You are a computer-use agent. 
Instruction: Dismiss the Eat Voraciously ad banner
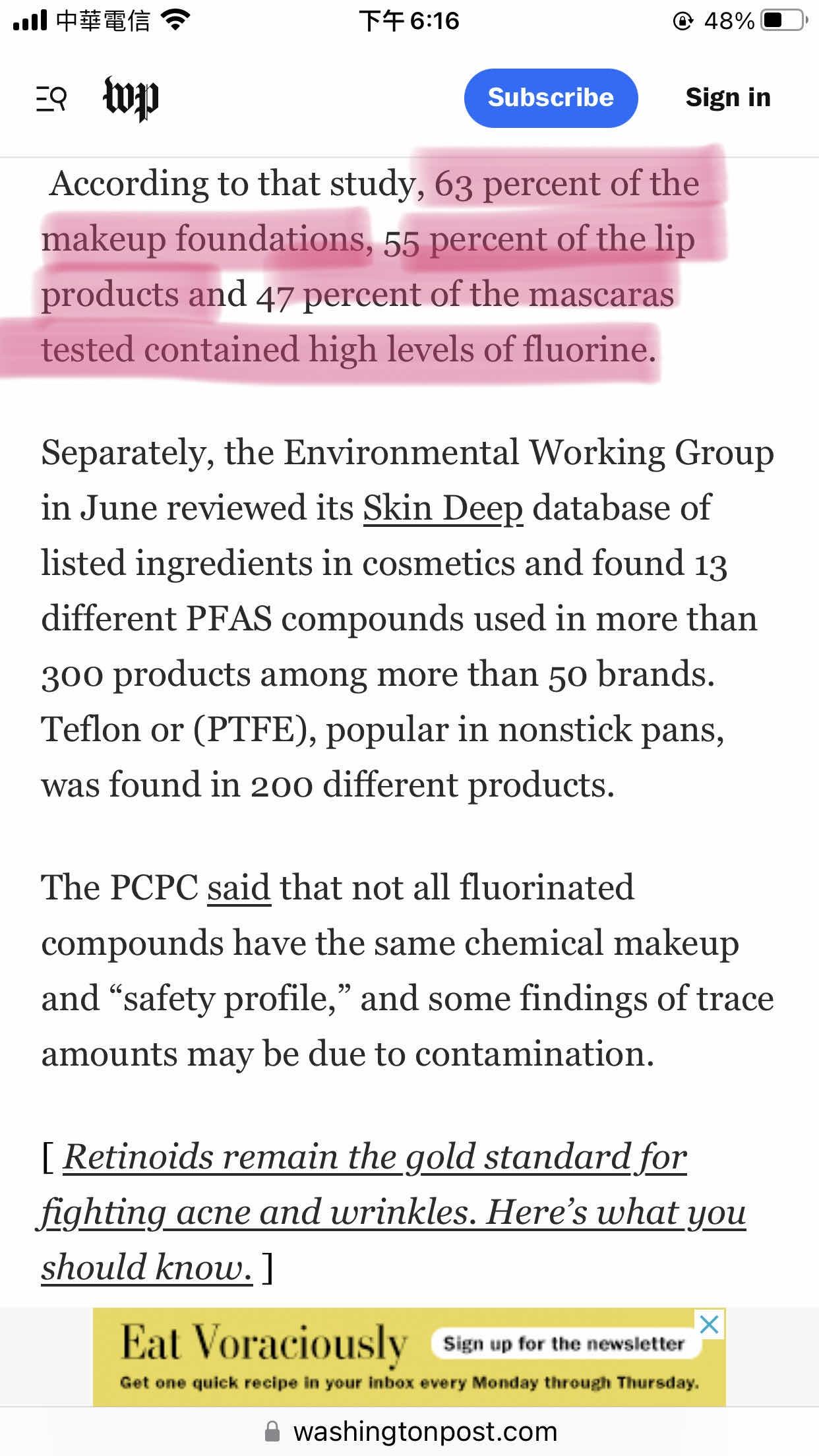tap(710, 1324)
